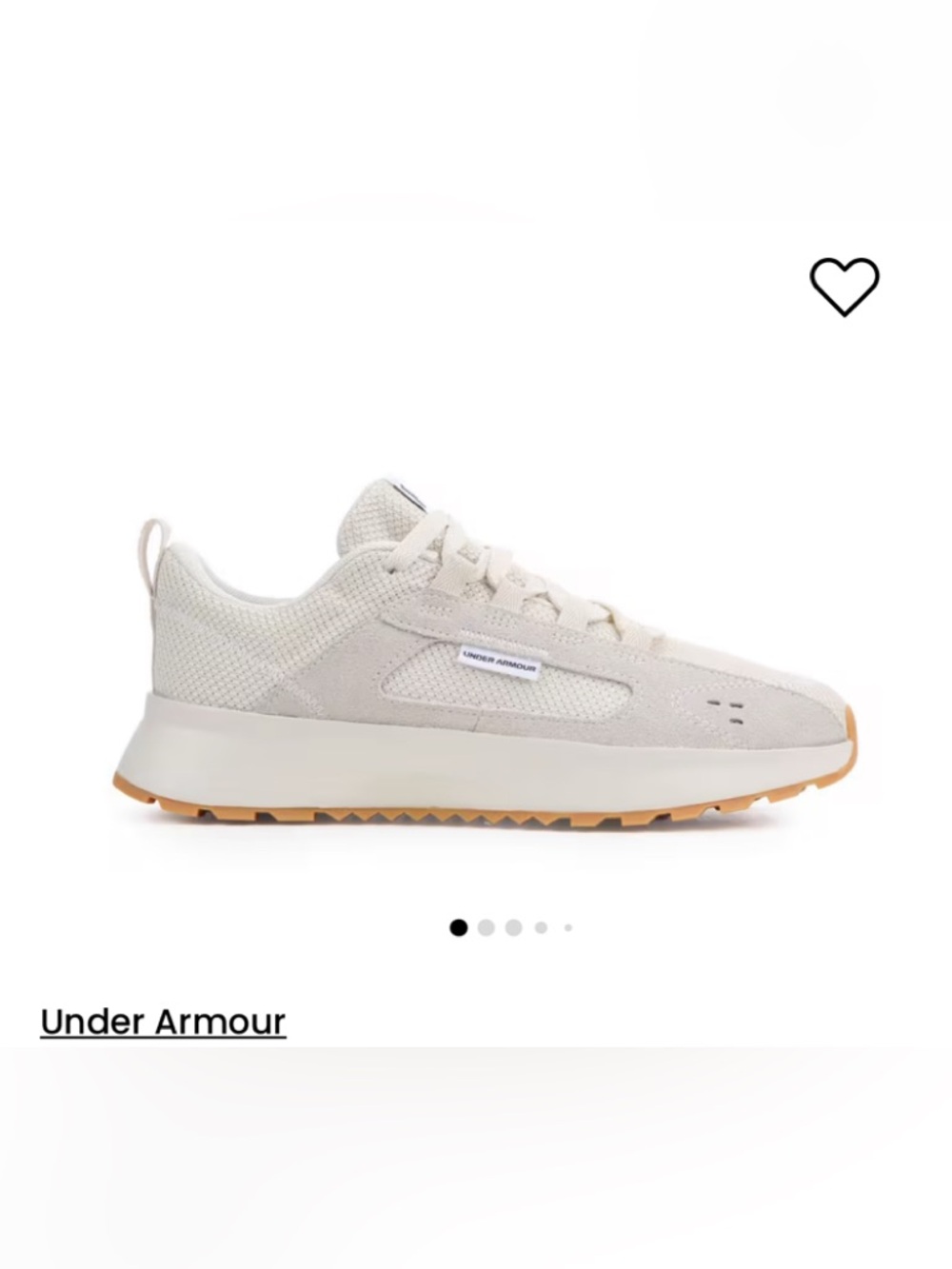The image size is (952, 1269).
Task: Select the last carousel dot
Action: click(567, 928)
